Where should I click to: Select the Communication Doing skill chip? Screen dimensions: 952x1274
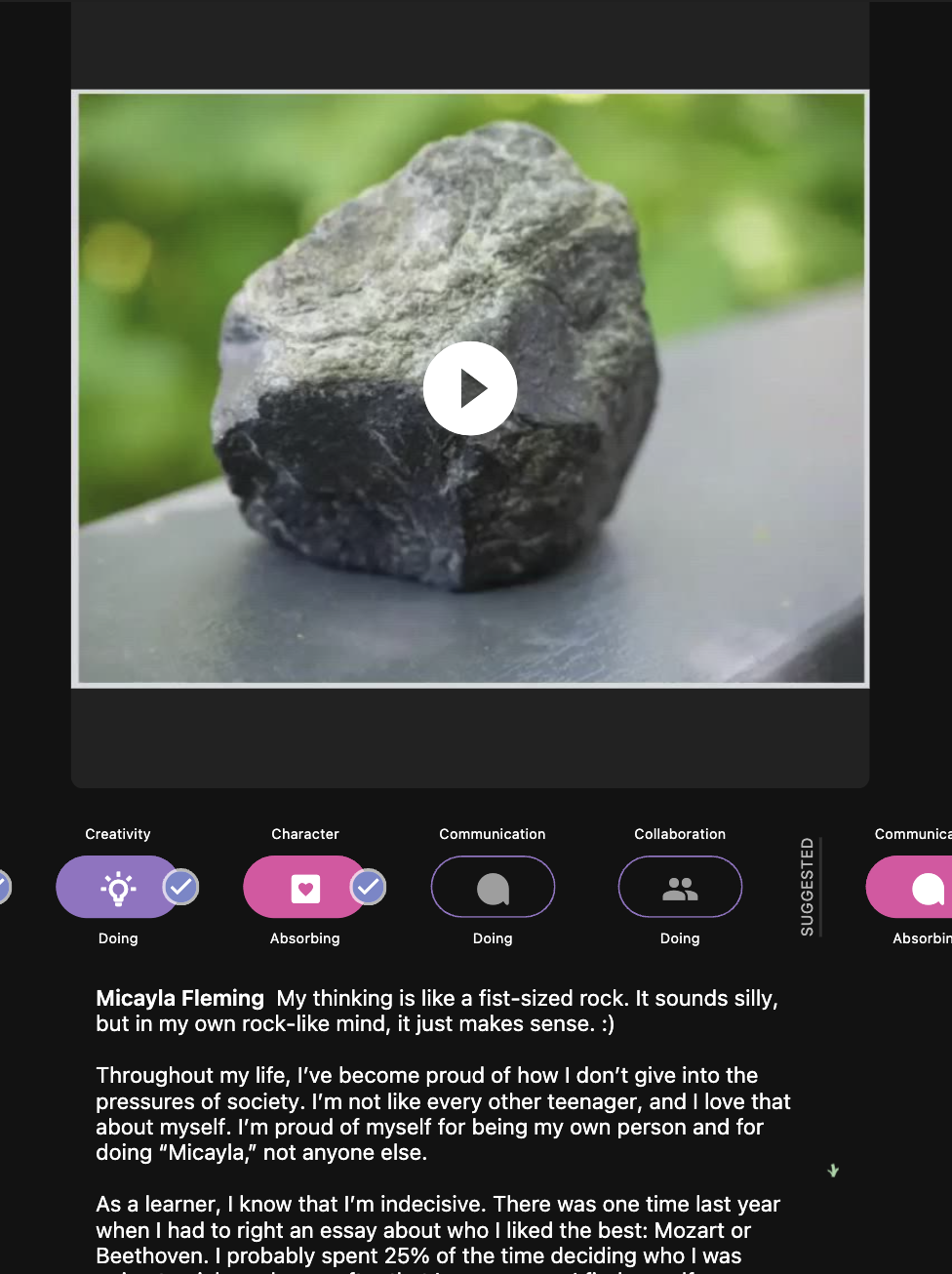click(493, 887)
